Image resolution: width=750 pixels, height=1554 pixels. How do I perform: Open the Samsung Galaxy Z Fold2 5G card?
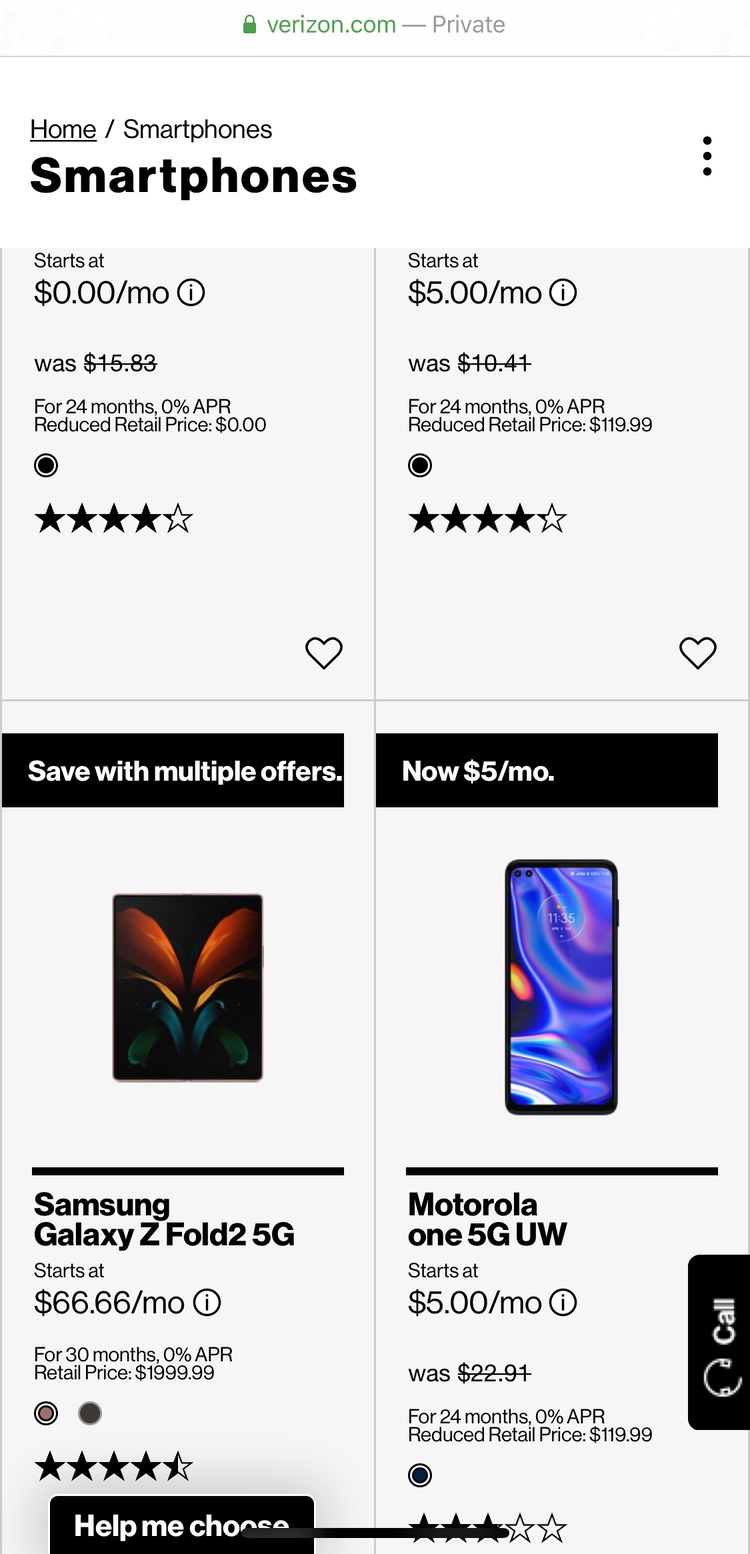click(x=164, y=1219)
